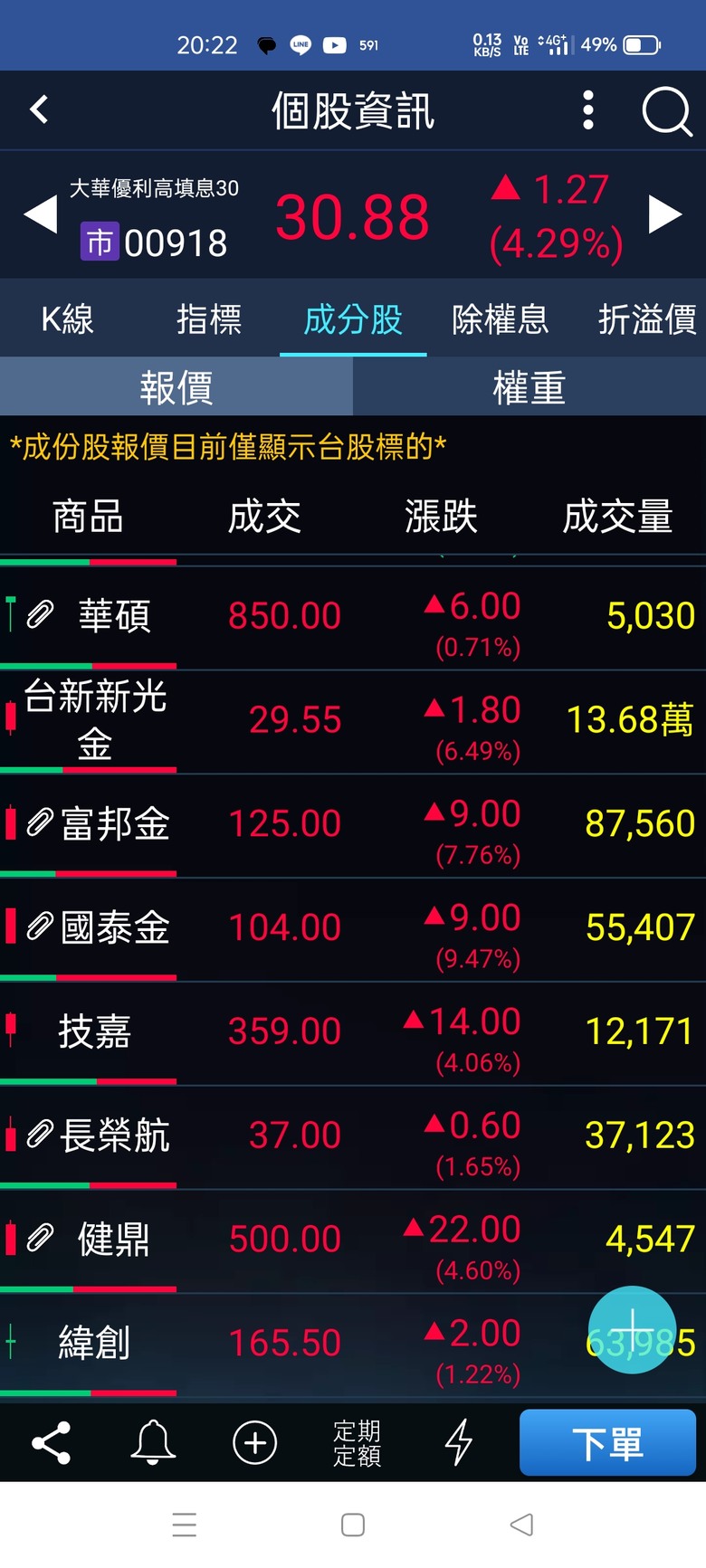The image size is (706, 1568).
Task: Open the 國泰金 stock row
Action: (x=353, y=929)
